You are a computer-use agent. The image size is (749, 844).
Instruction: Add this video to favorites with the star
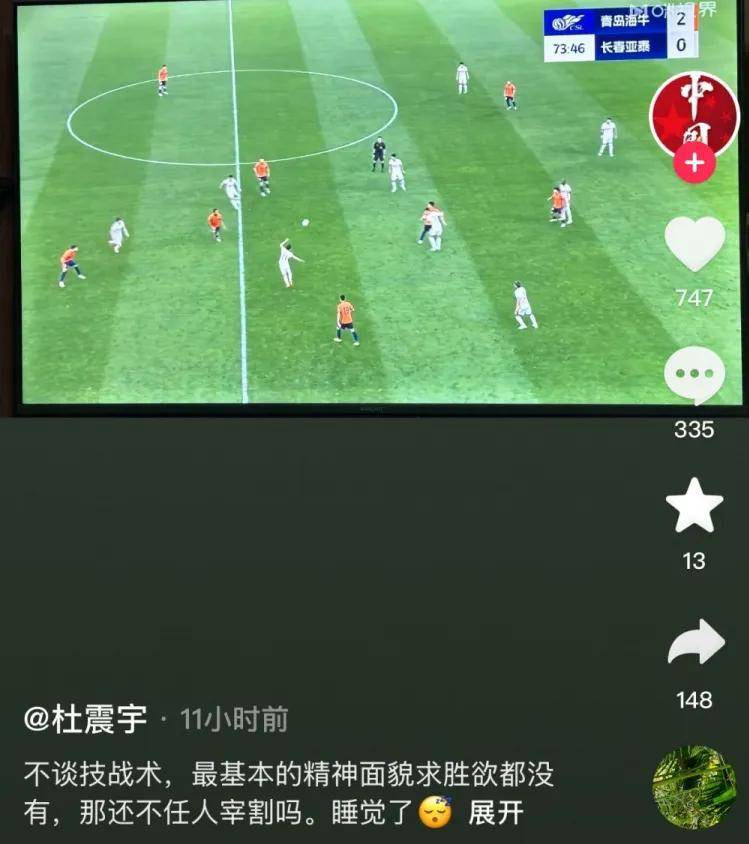click(x=694, y=506)
